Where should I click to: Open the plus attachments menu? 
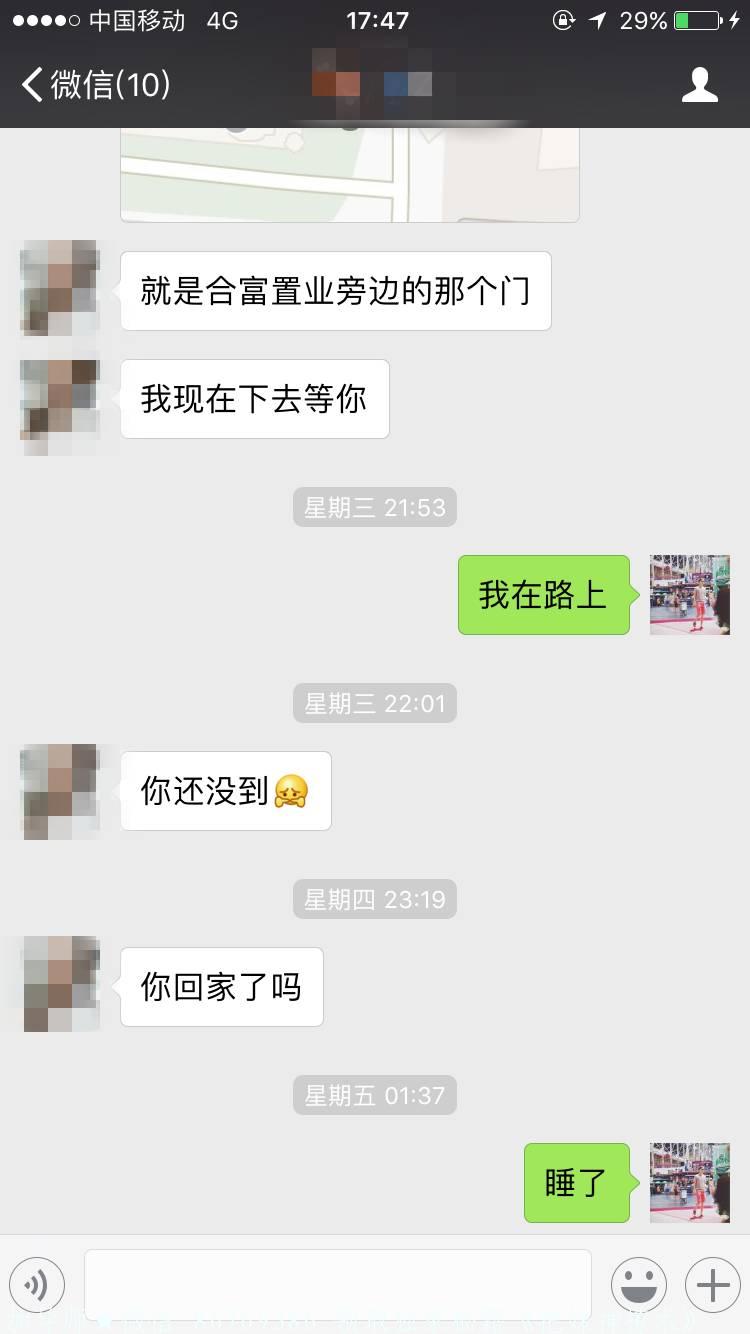[712, 1284]
